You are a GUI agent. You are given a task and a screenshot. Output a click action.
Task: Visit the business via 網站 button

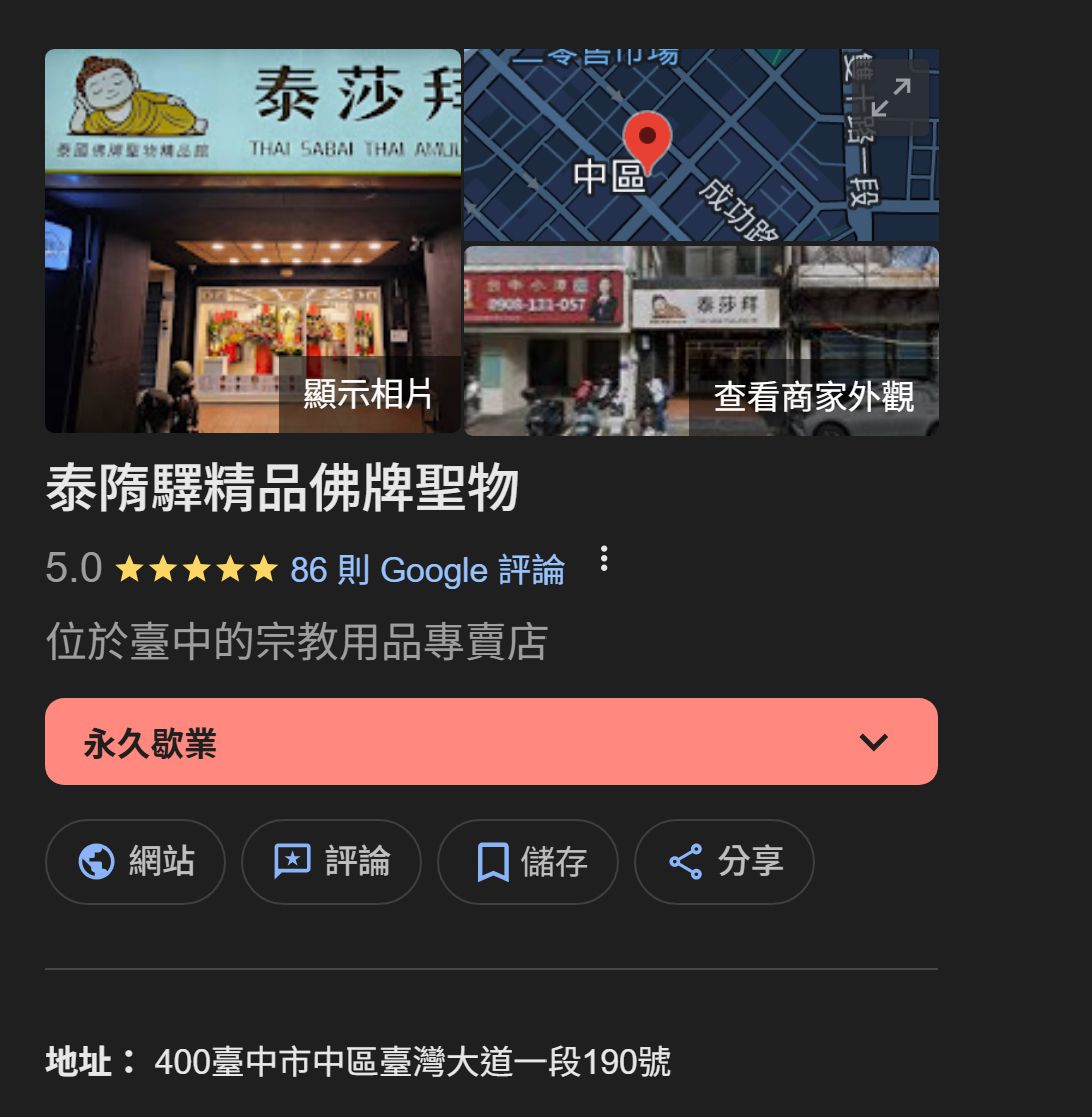pyautogui.click(x=136, y=862)
